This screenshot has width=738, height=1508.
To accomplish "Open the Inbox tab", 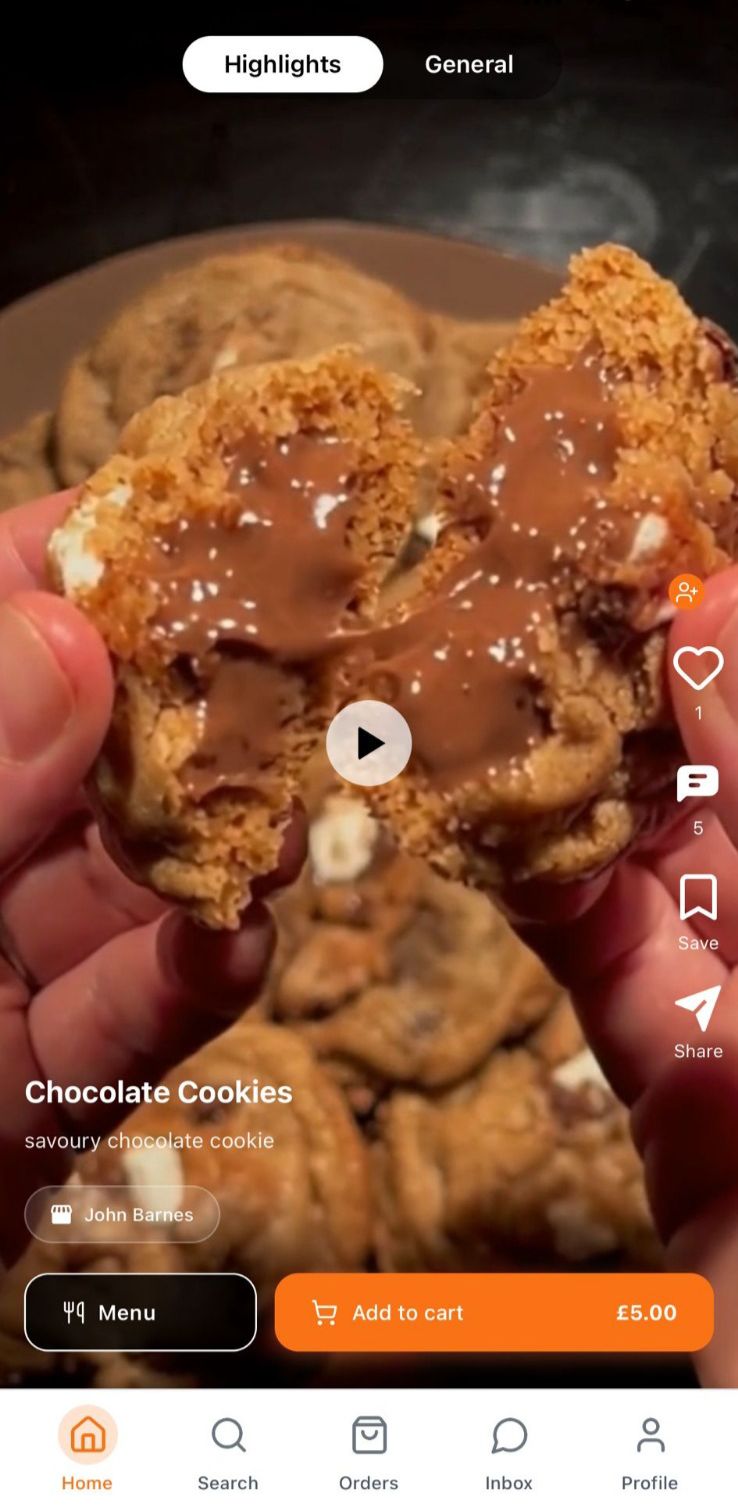I will tap(509, 1448).
